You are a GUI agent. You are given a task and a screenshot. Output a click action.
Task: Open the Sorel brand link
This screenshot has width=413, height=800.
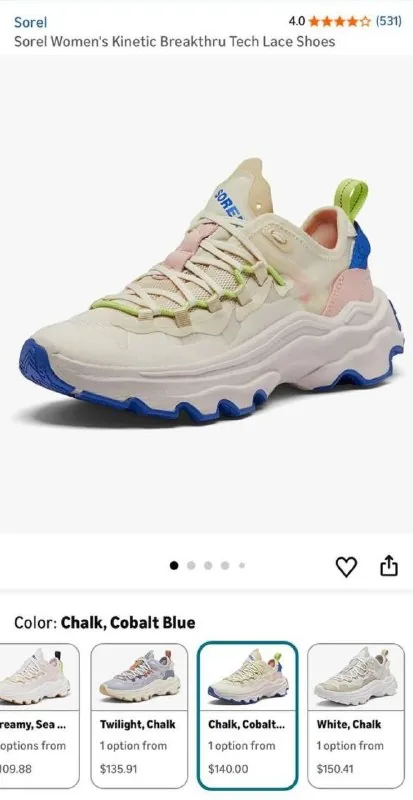point(30,22)
